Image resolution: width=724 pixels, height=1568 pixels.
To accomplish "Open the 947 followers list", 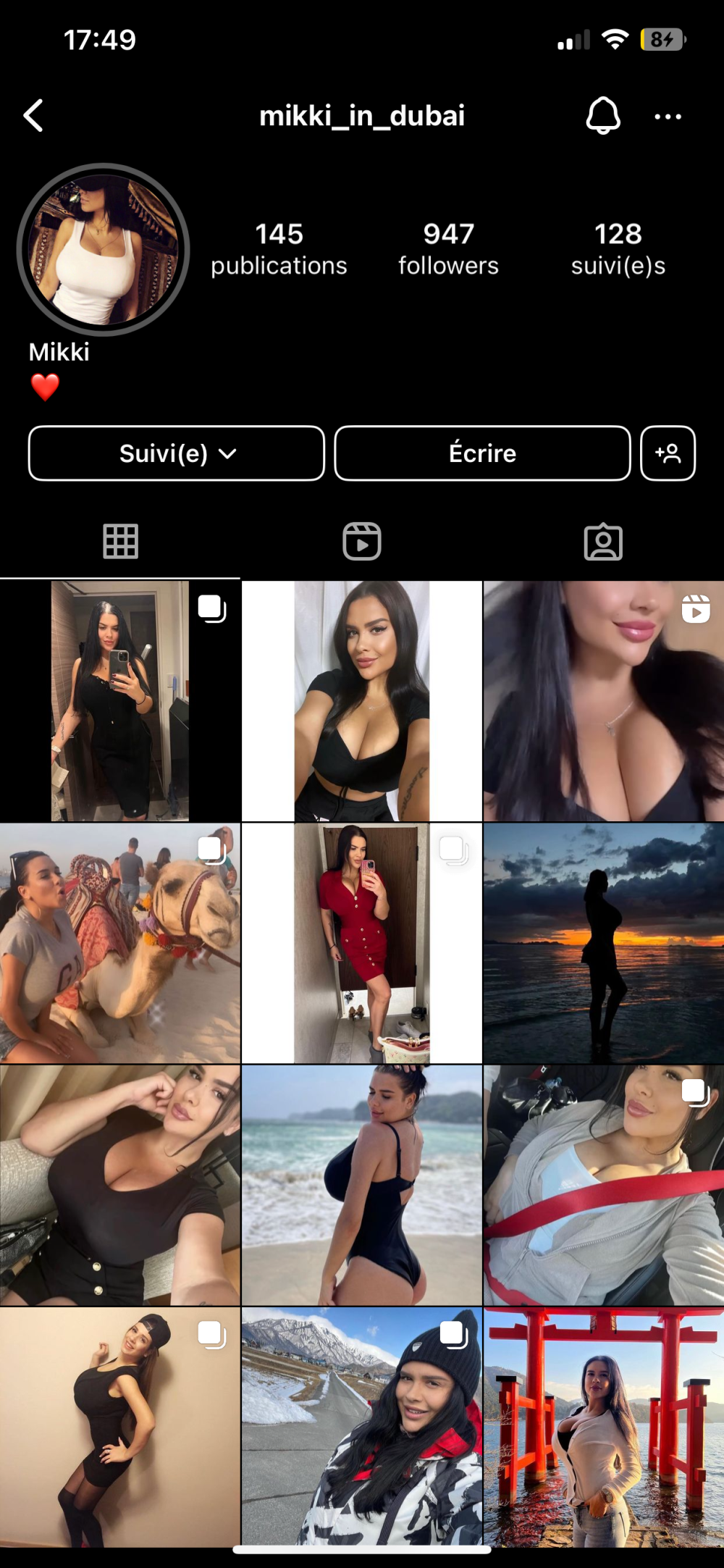I will 448,249.
